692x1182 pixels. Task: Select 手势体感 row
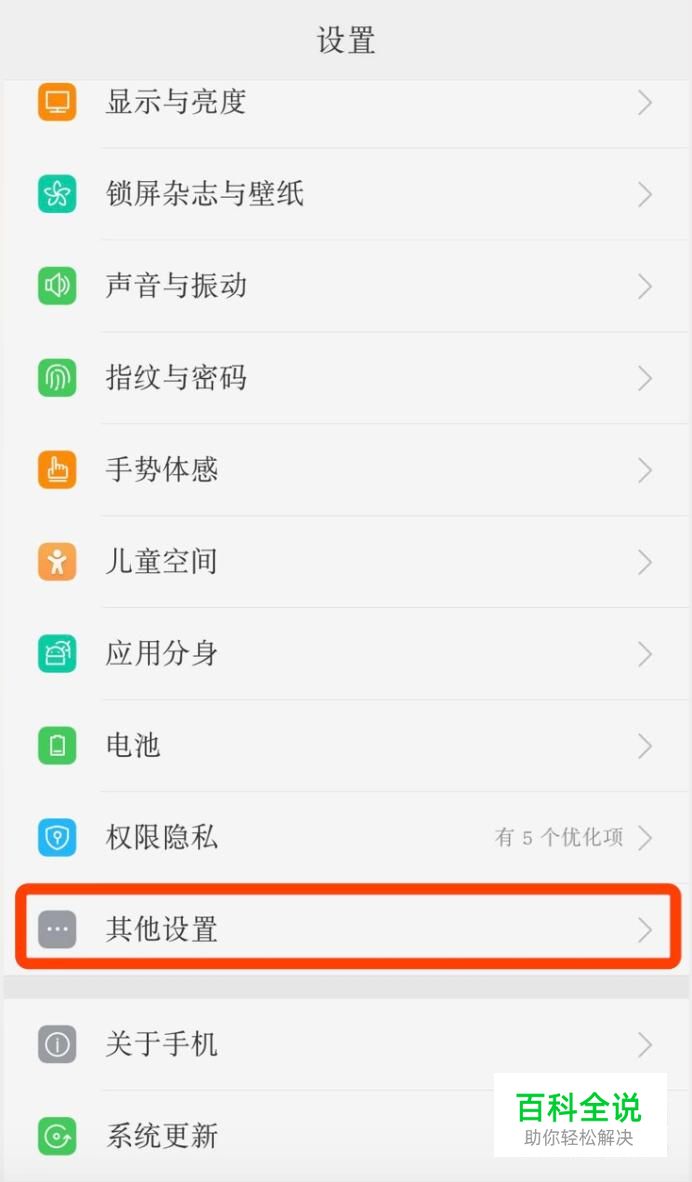pyautogui.click(x=346, y=470)
